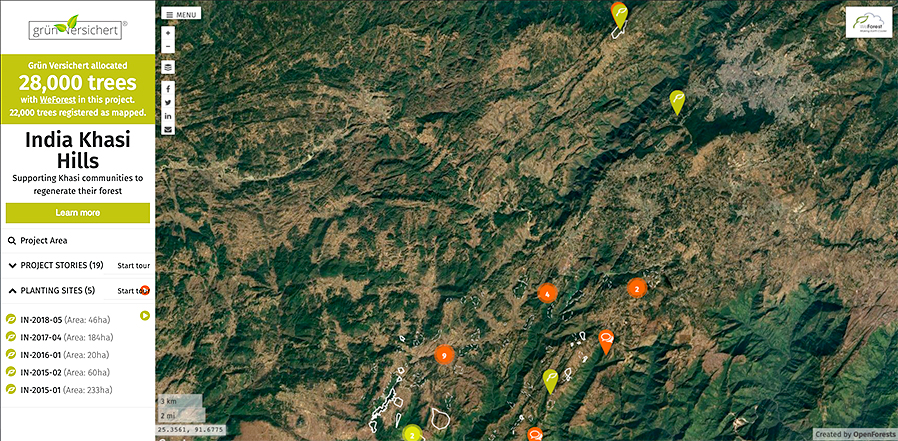Image resolution: width=898 pixels, height=441 pixels.
Task: Open planting site IN-2016-01
Action: click(x=65, y=355)
